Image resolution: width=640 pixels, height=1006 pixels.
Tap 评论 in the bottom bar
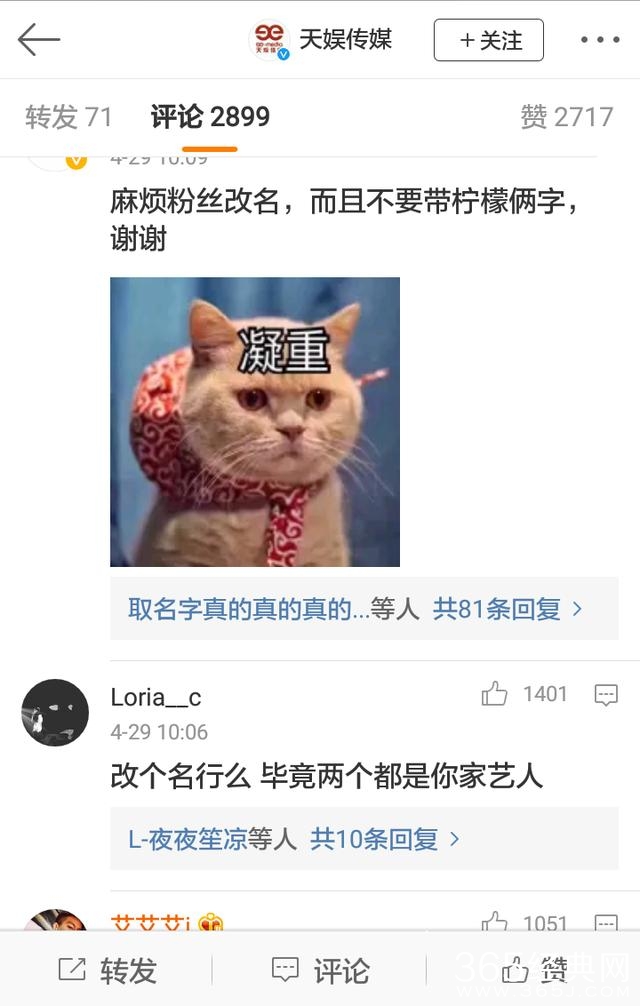pos(321,969)
